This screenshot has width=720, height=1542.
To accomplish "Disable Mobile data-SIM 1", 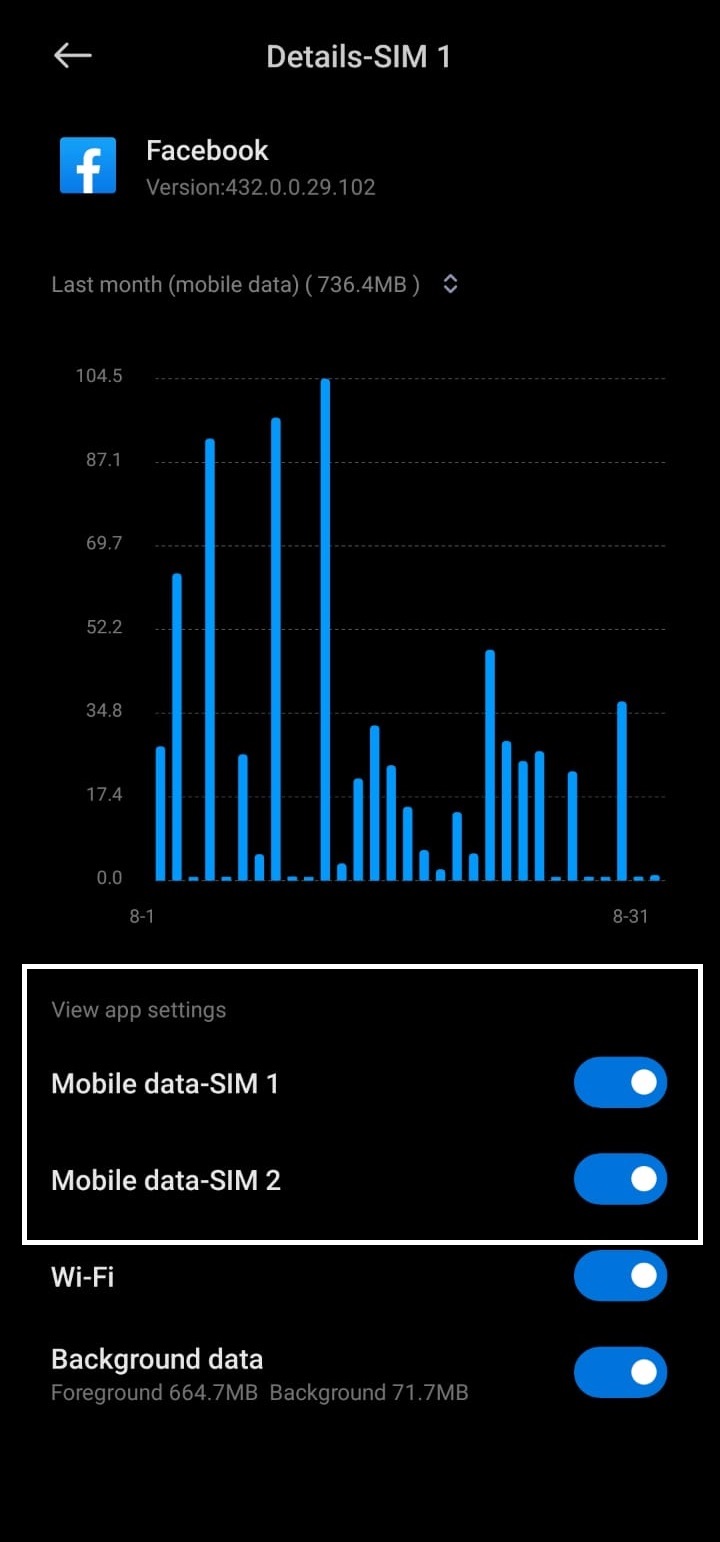I will (620, 1082).
